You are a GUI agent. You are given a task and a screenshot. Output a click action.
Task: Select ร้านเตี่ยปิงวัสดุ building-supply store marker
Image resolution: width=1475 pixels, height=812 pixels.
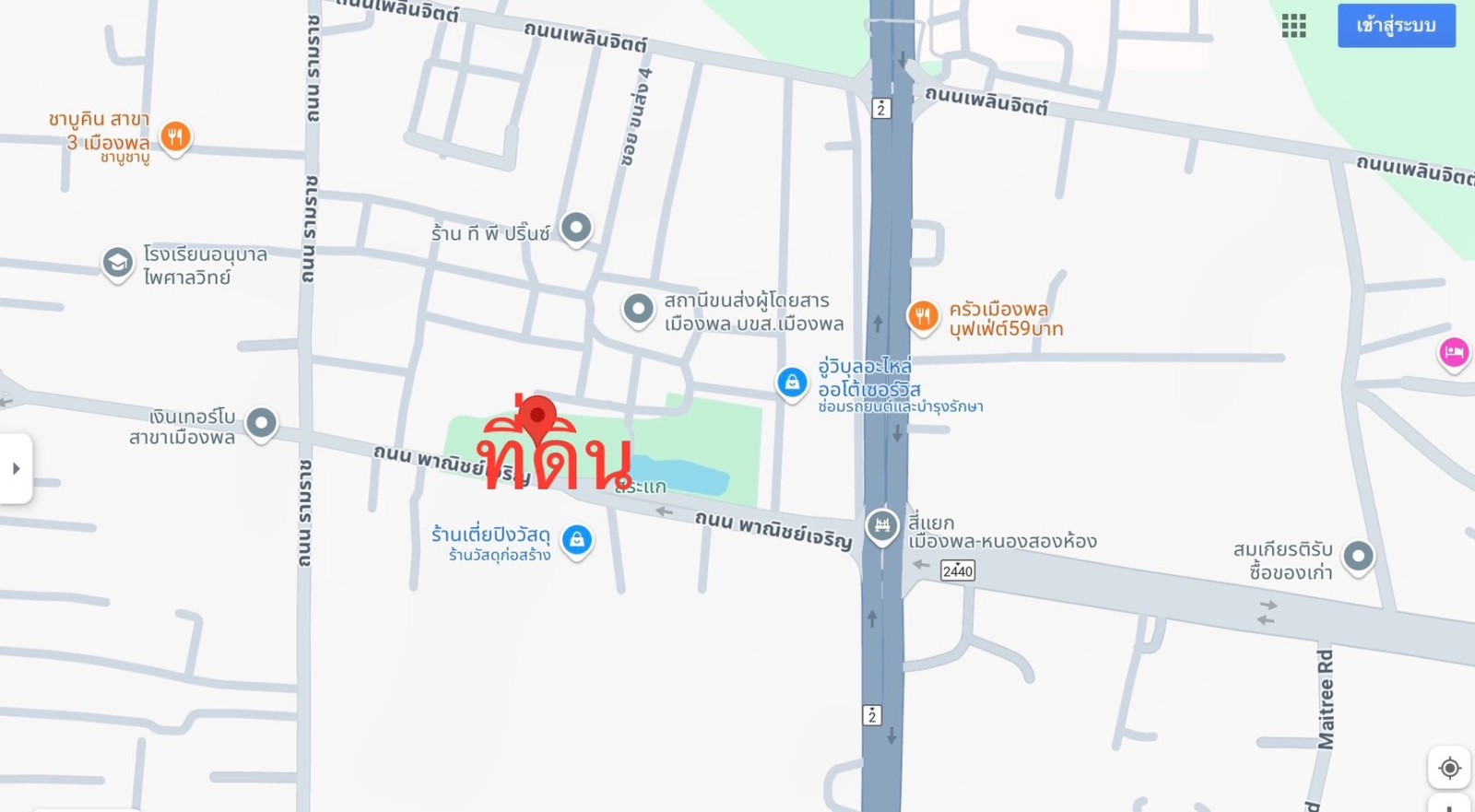577,540
